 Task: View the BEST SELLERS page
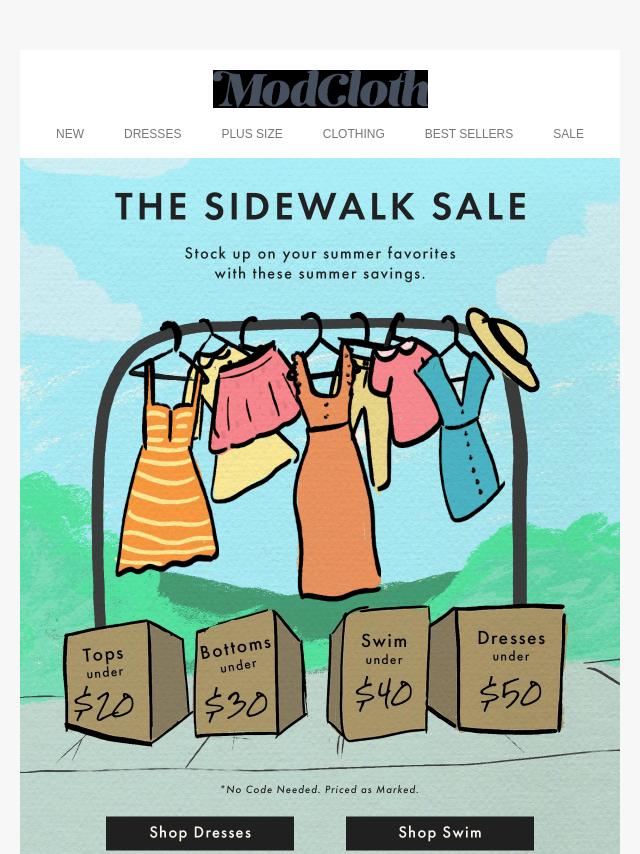tap(468, 134)
